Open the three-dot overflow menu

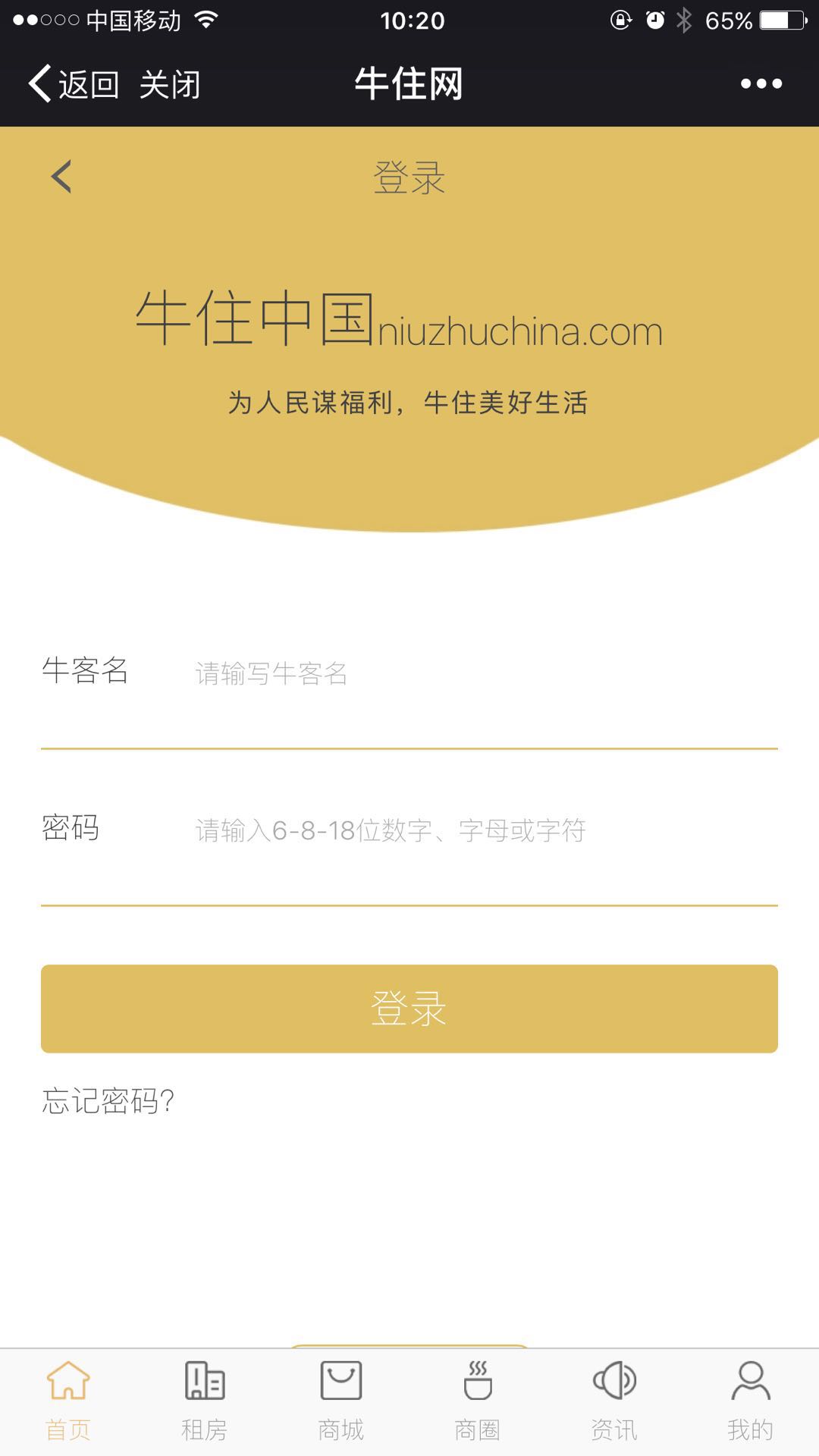(x=761, y=83)
